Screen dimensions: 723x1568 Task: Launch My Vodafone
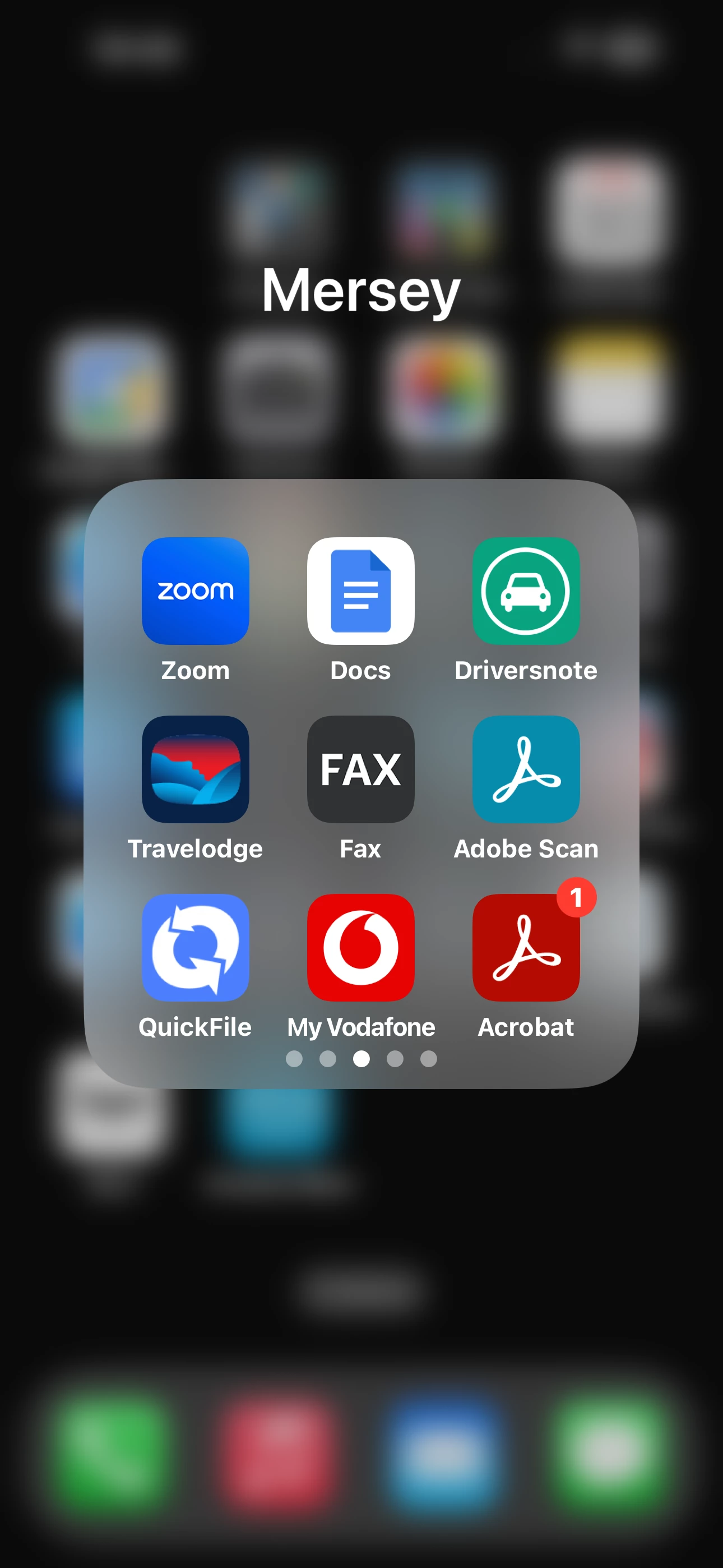(361, 947)
